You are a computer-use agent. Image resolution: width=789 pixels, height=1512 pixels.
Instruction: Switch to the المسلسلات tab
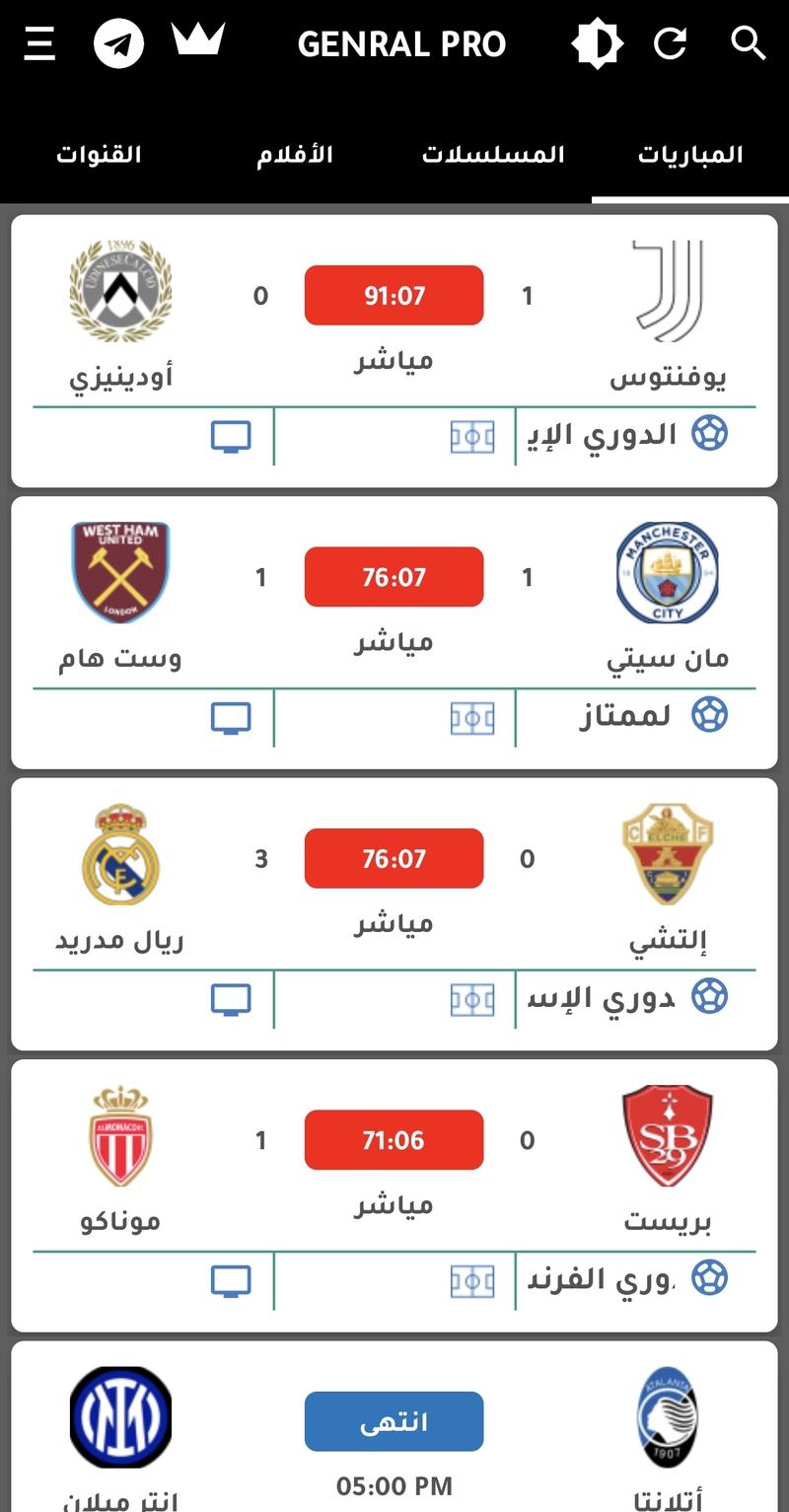(x=493, y=155)
